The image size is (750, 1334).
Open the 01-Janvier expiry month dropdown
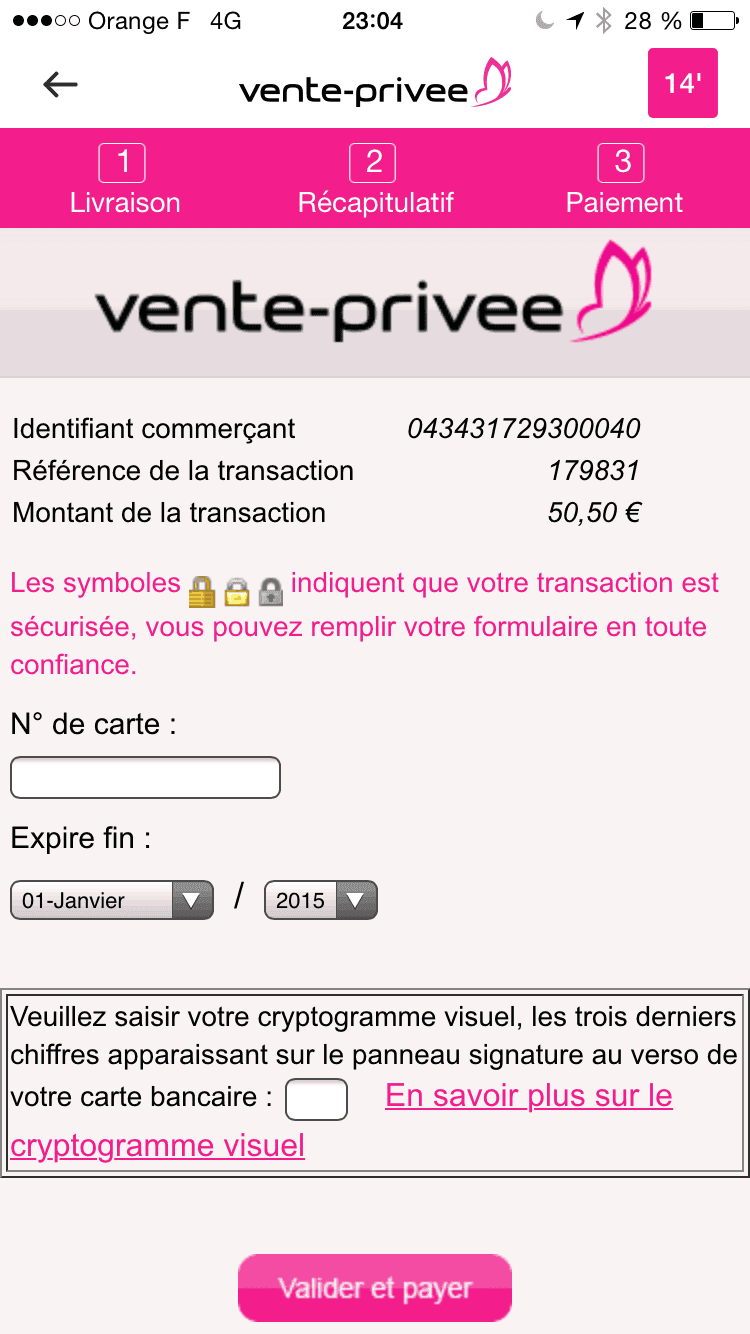point(112,900)
